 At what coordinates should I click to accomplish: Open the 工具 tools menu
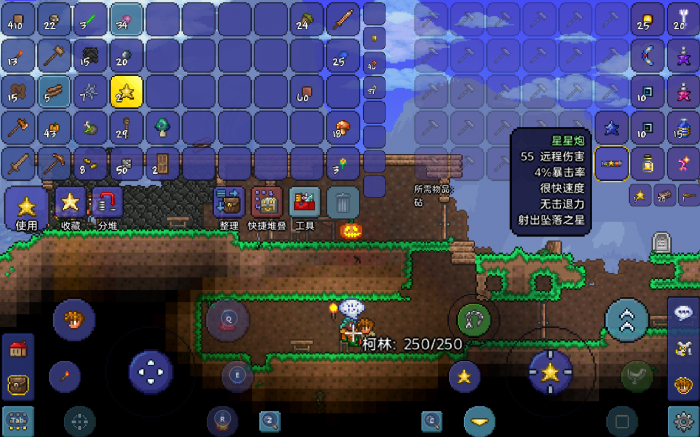[x=305, y=205]
